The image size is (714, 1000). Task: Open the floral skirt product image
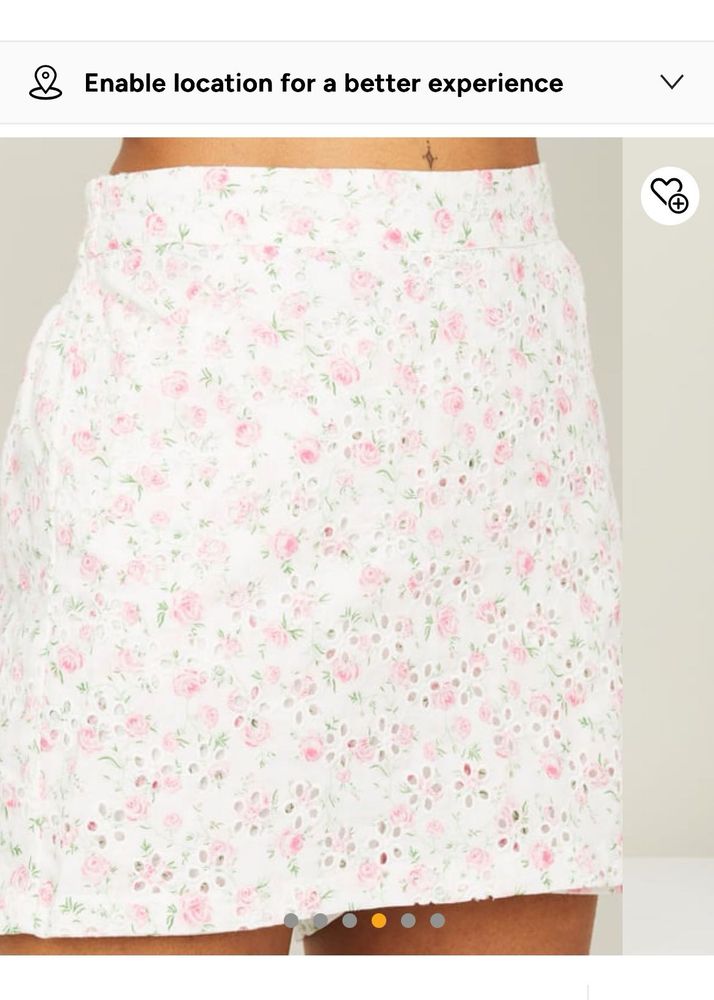tap(310, 540)
